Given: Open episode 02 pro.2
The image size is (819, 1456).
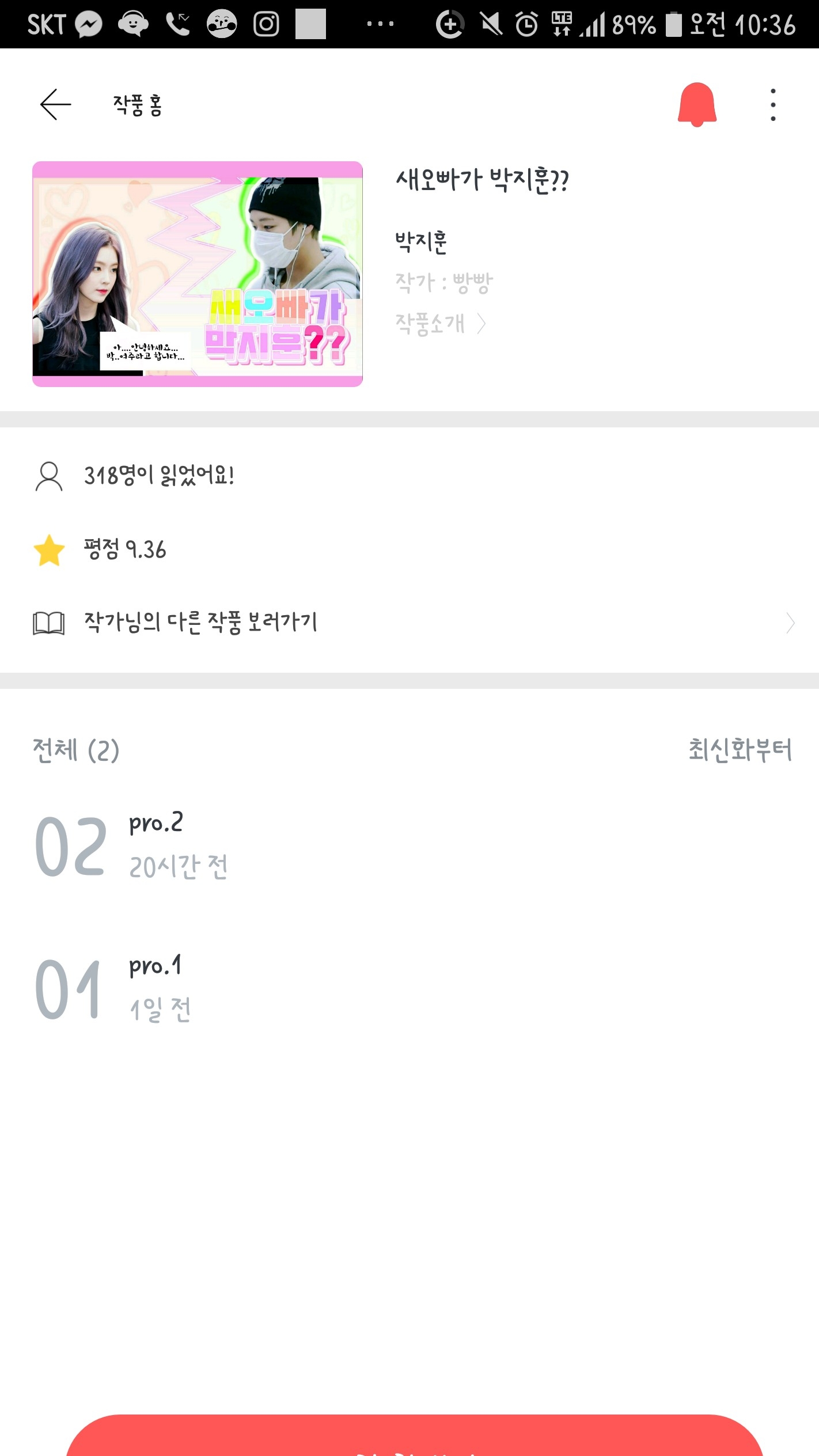Looking at the screenshot, I should 409,845.
